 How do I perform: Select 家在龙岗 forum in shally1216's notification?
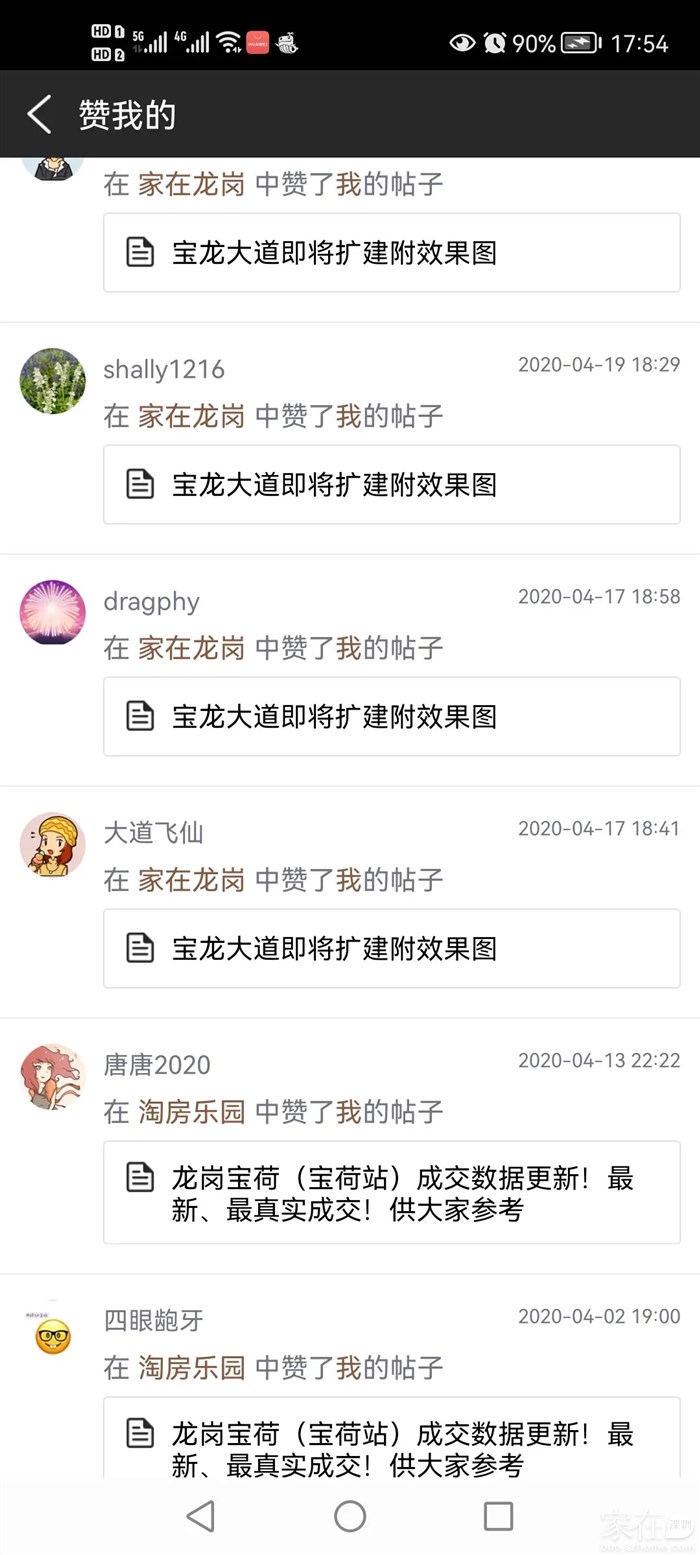coord(191,416)
